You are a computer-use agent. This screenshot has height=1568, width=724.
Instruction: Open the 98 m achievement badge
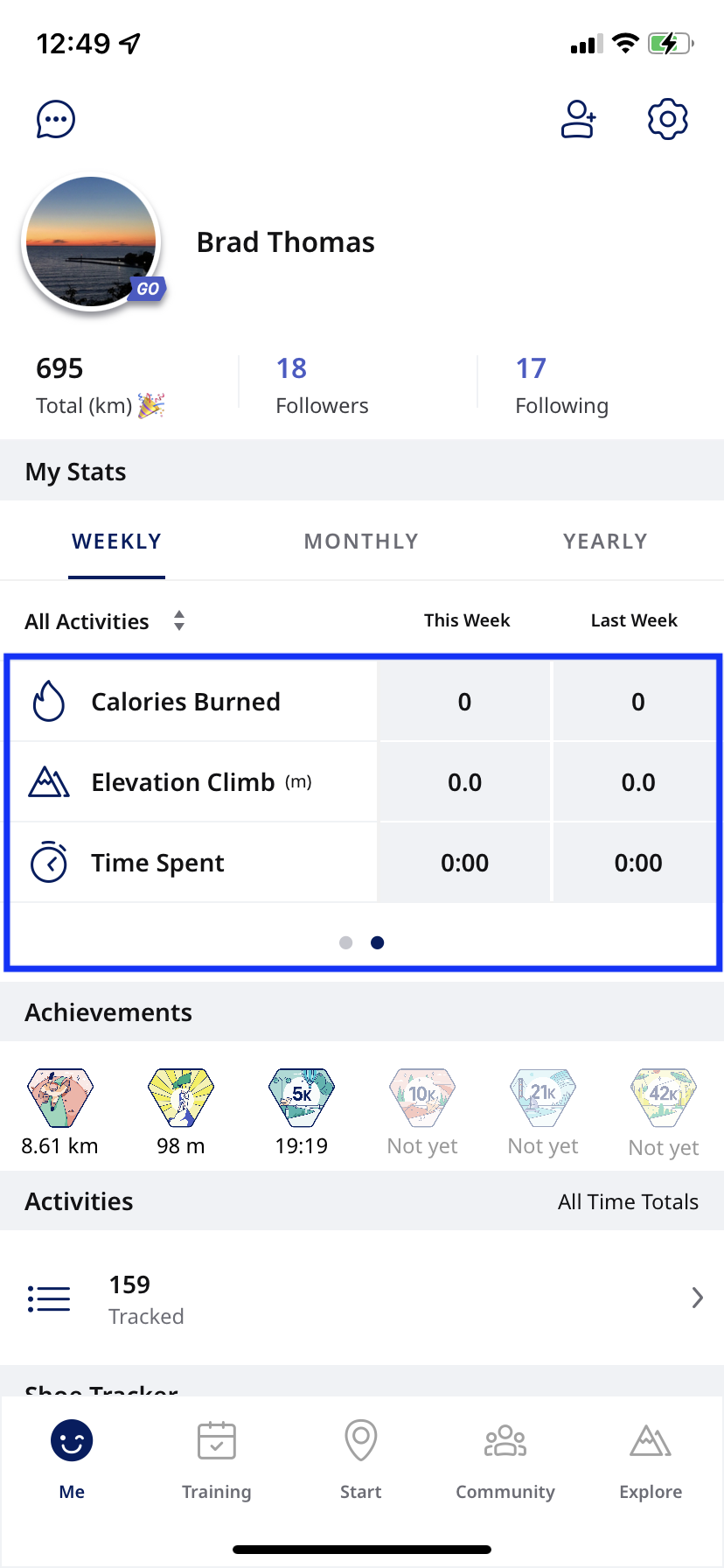(x=180, y=1098)
